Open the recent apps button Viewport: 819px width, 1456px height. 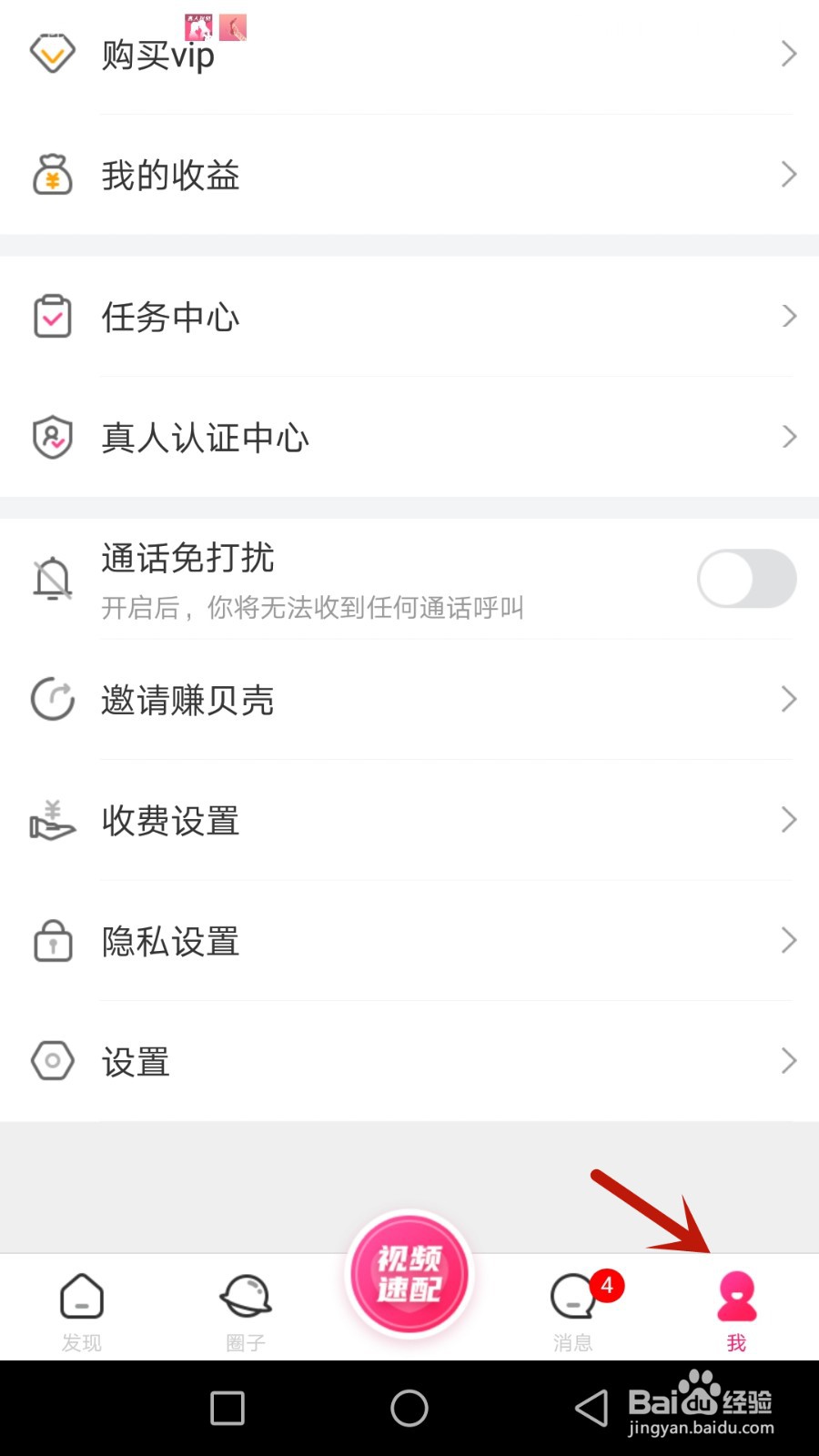(x=227, y=1409)
